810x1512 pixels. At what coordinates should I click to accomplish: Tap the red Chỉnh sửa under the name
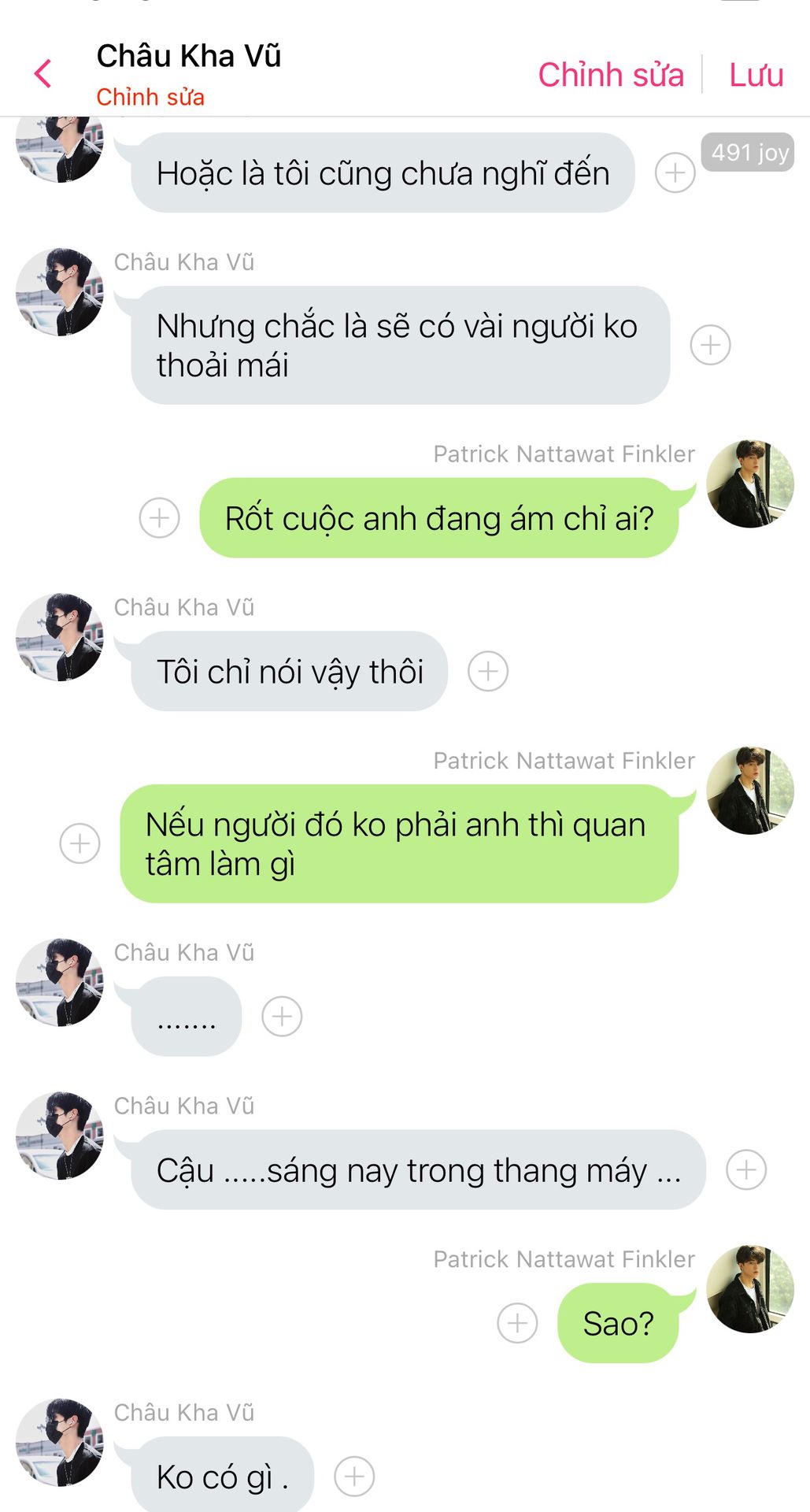(x=150, y=97)
